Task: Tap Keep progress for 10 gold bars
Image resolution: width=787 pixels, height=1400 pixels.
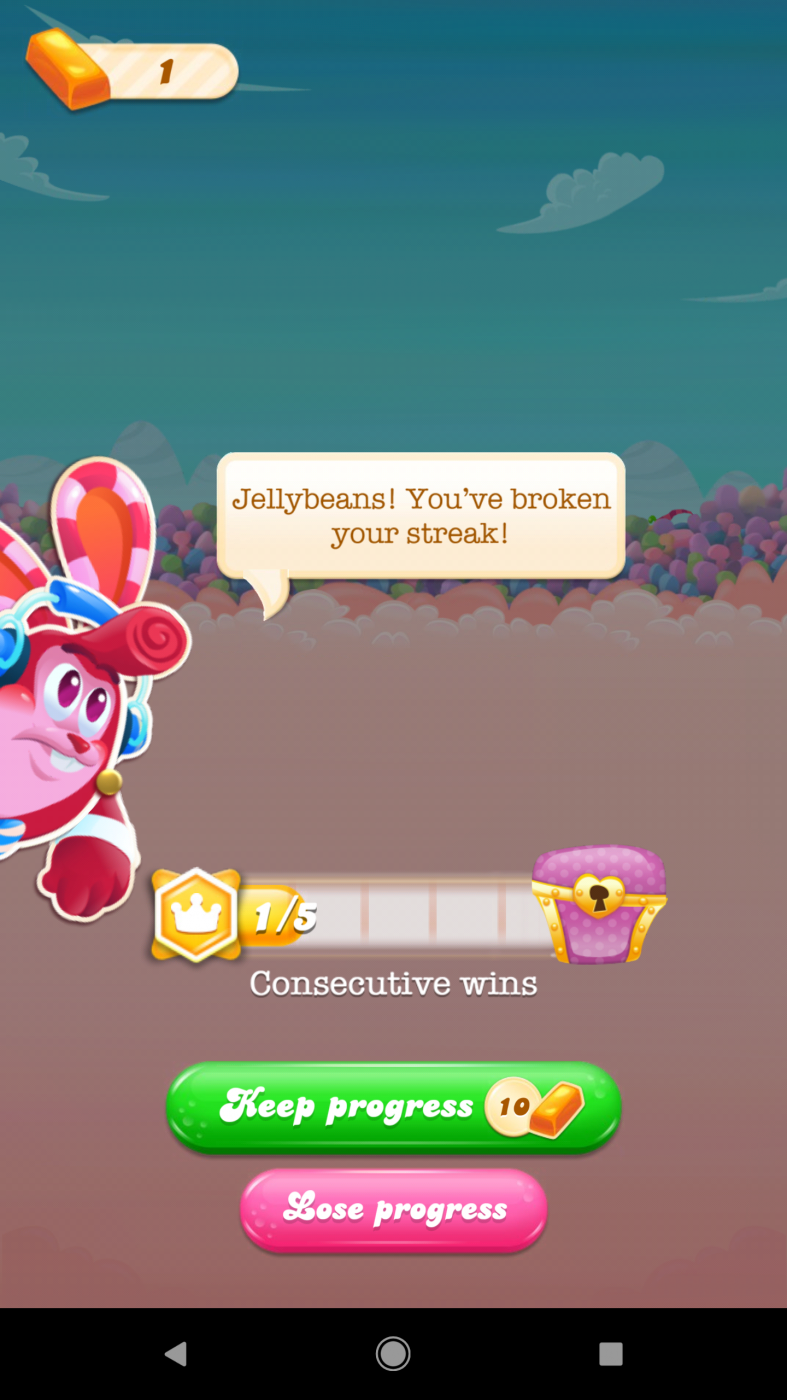Action: pos(393,1107)
